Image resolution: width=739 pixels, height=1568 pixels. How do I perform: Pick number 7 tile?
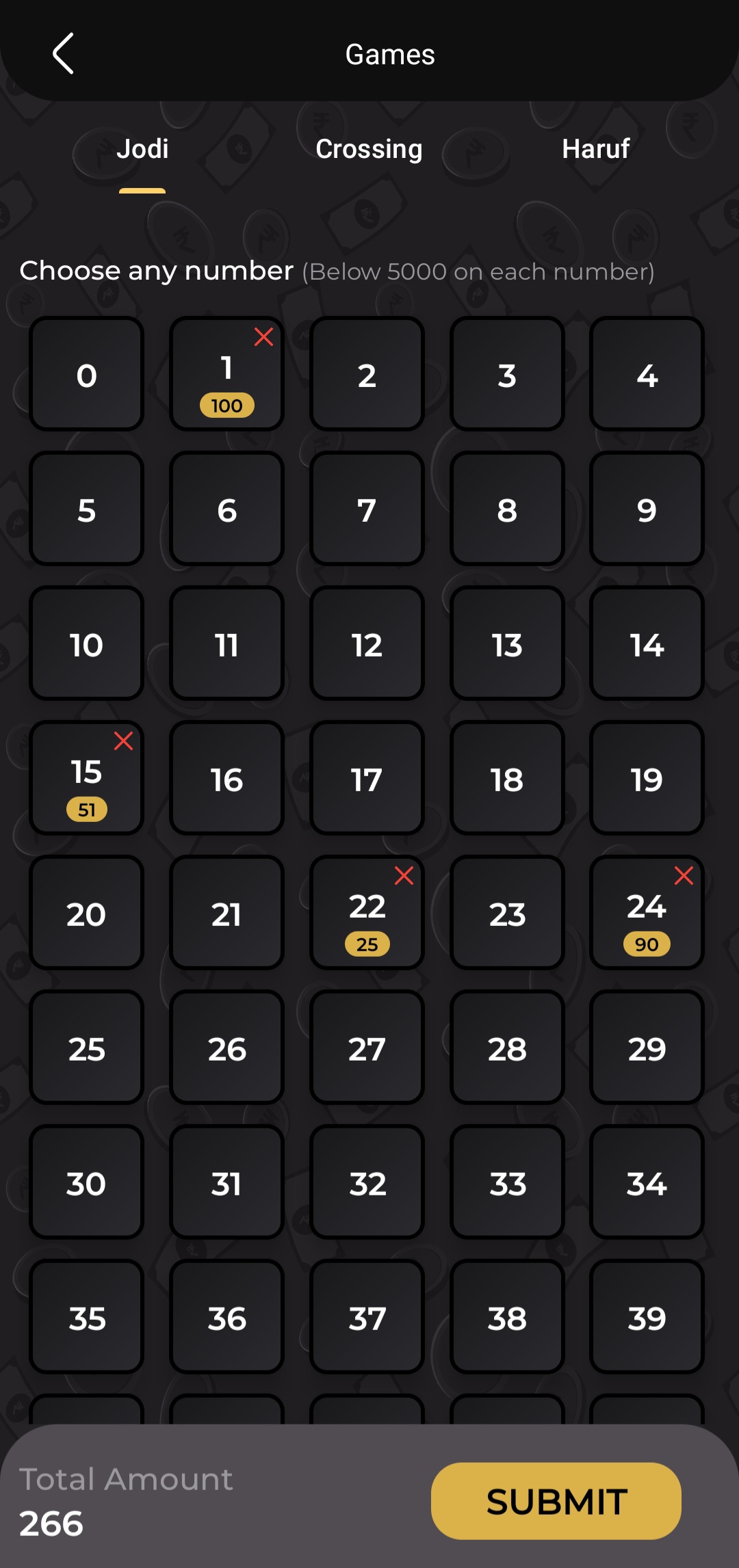(367, 509)
